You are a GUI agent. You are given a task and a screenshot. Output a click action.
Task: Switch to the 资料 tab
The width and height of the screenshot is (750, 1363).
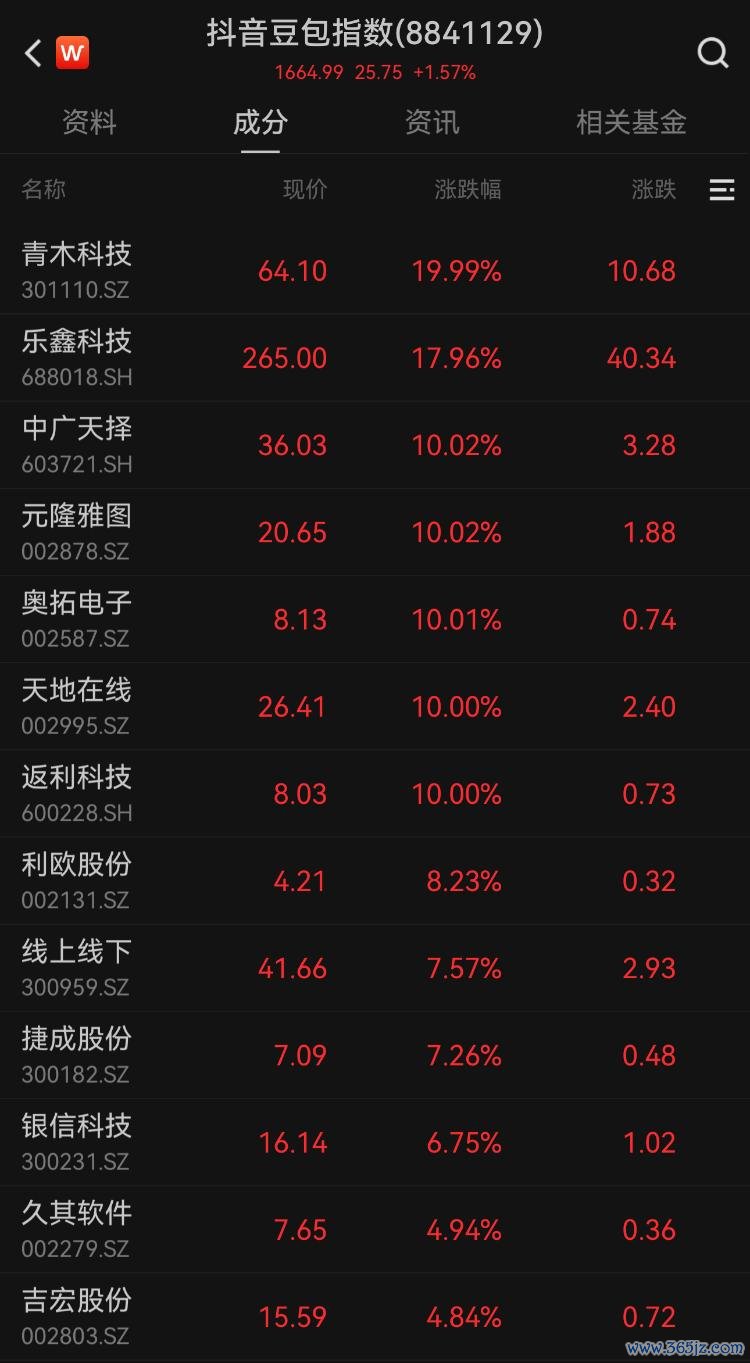pyautogui.click(x=90, y=123)
